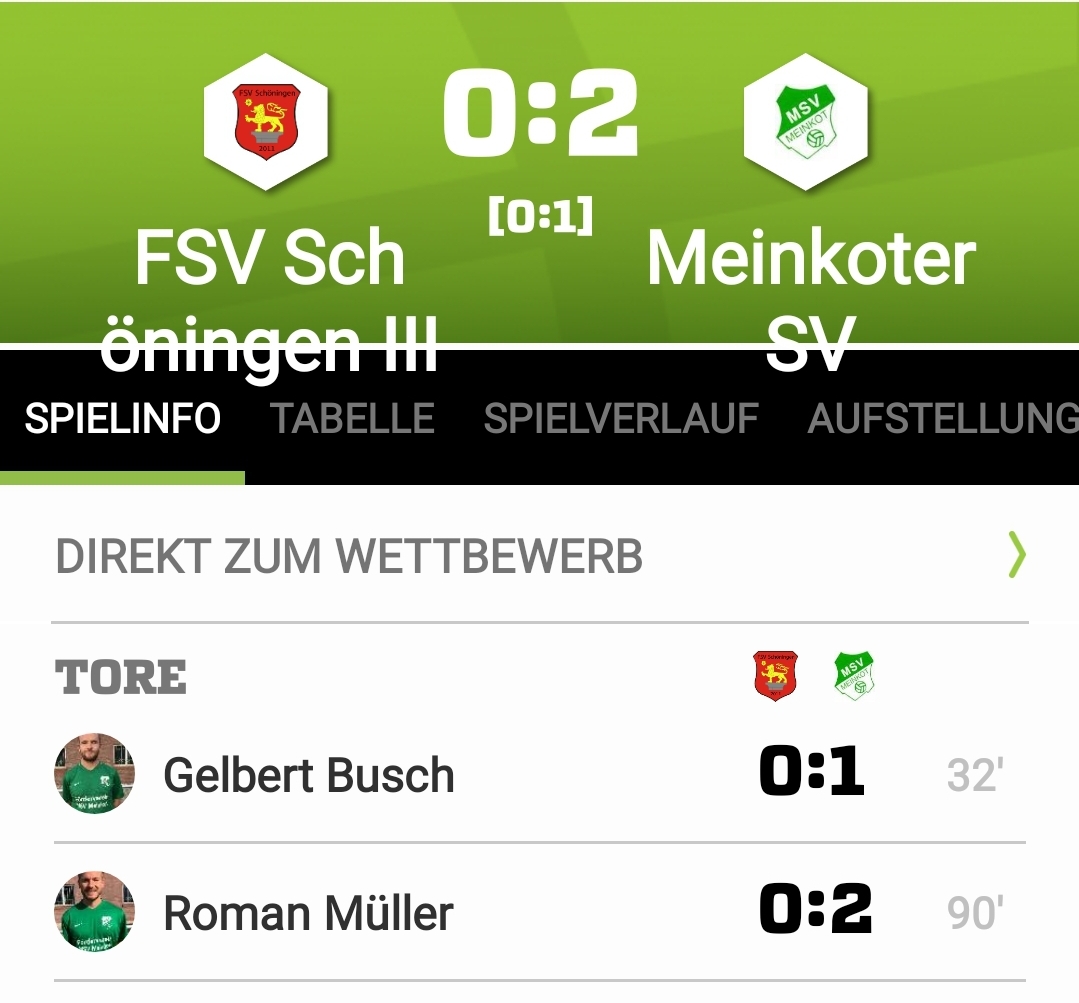Open Meinkoter SV team page
This screenshot has width=1079, height=1003.
(x=806, y=122)
